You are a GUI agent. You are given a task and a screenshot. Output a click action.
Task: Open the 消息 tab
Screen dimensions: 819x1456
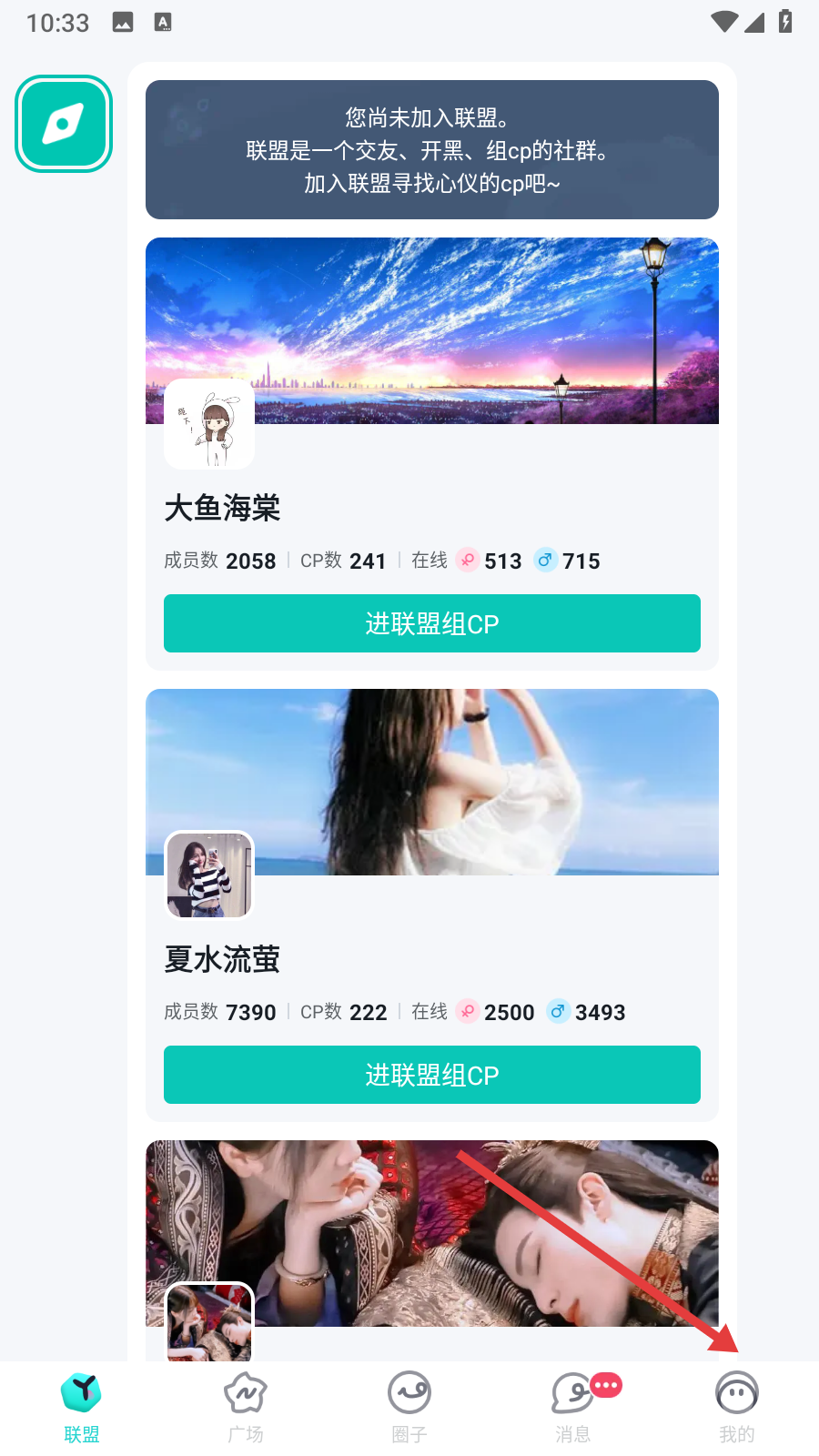click(573, 1408)
